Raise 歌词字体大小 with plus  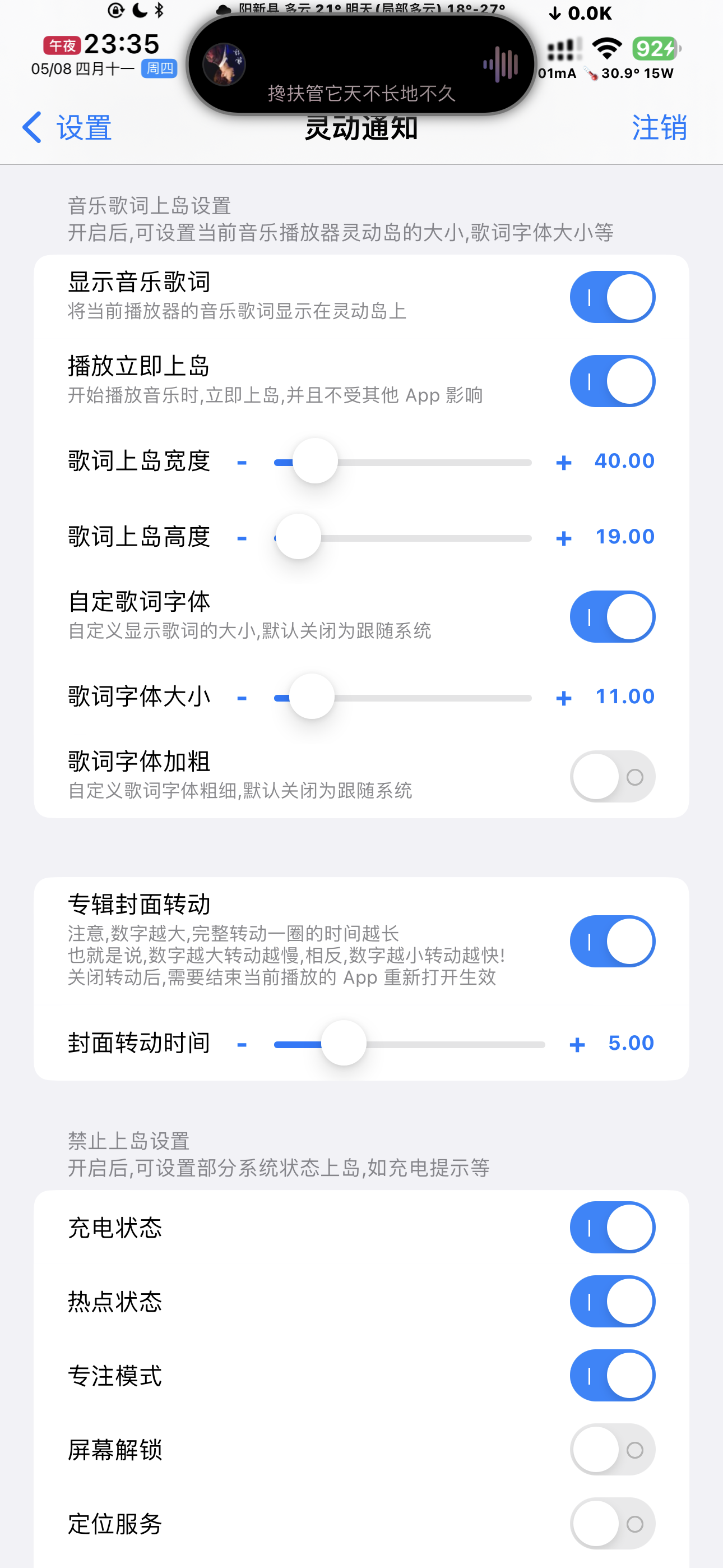click(564, 698)
